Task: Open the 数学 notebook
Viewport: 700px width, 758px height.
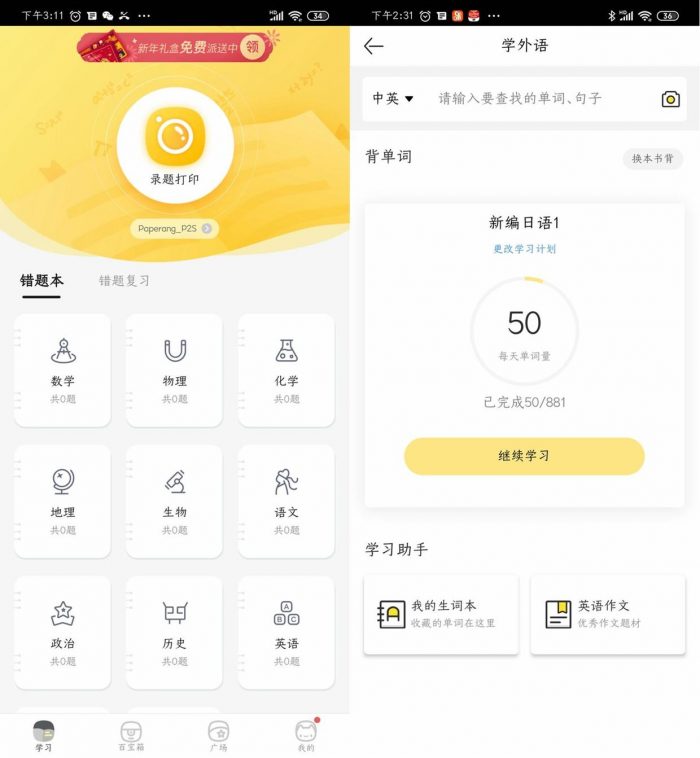Action: pos(63,369)
